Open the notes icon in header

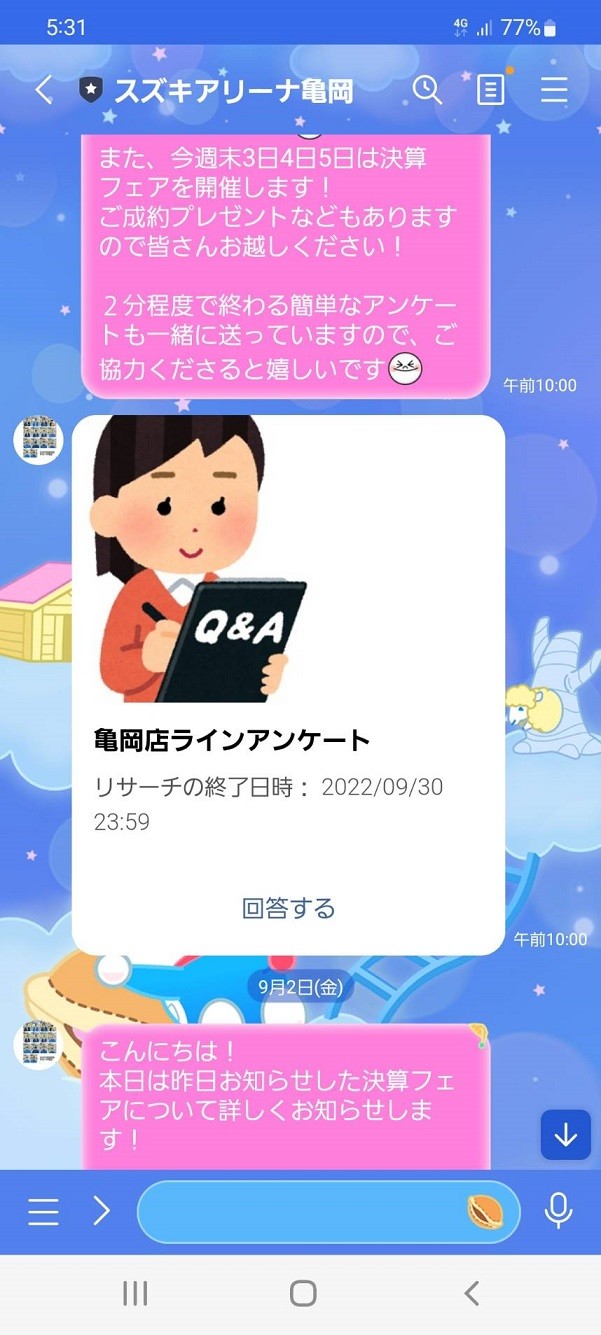[x=490, y=90]
